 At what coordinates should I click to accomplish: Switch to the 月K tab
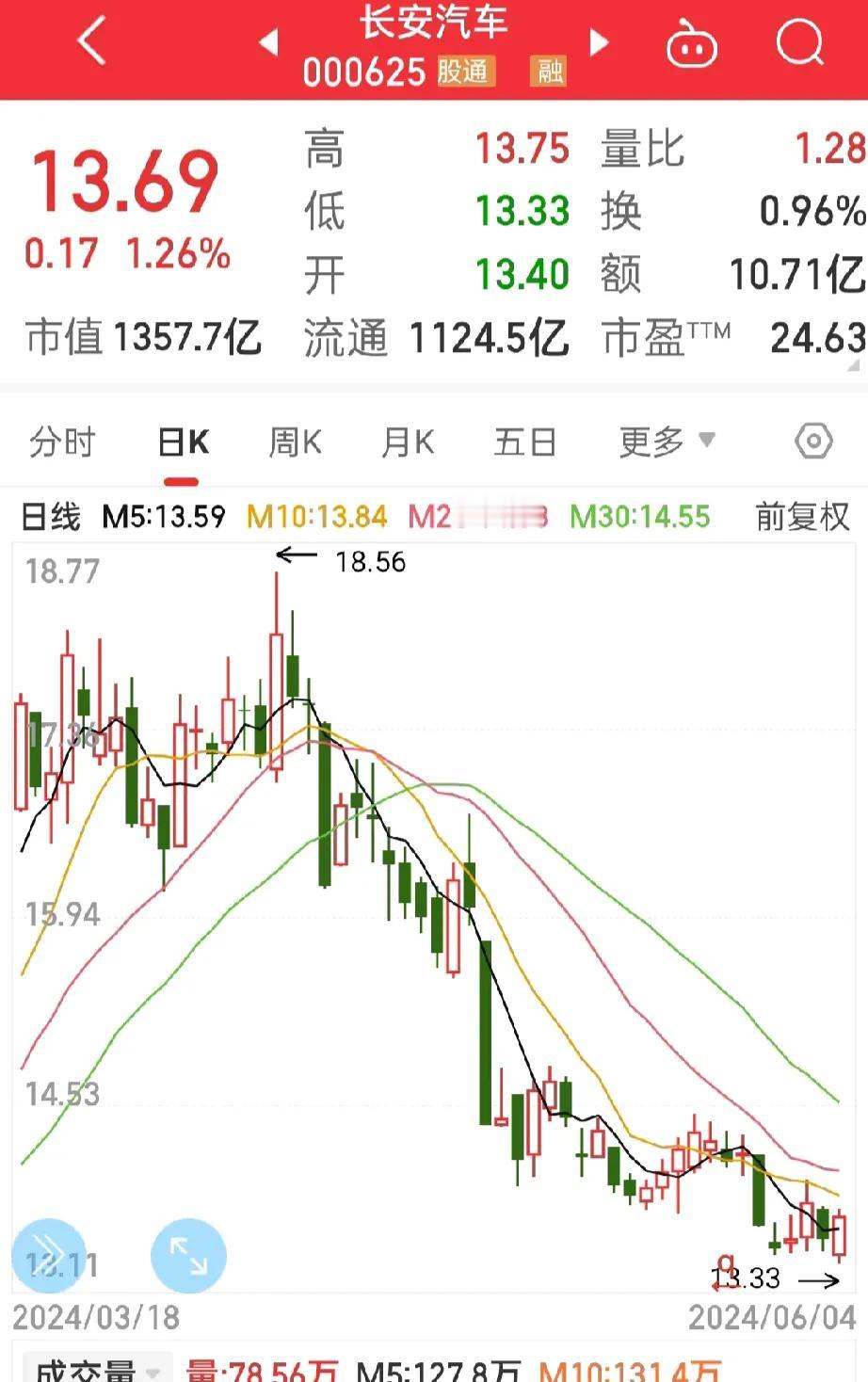(407, 441)
